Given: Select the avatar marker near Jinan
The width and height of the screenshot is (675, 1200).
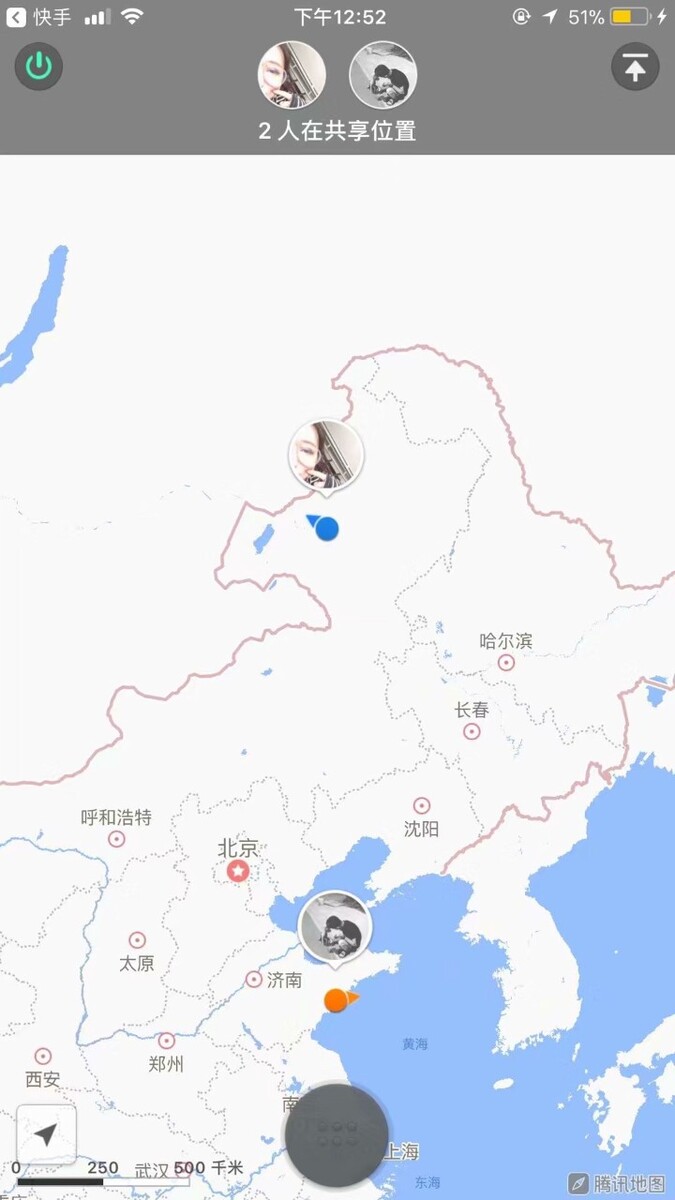Looking at the screenshot, I should (x=335, y=926).
